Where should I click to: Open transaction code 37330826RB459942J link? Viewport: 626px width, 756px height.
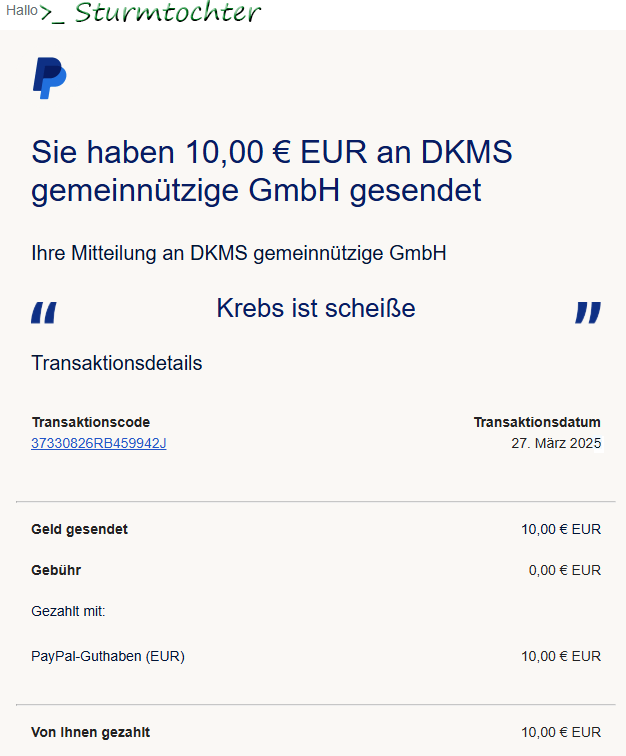click(x=98, y=443)
